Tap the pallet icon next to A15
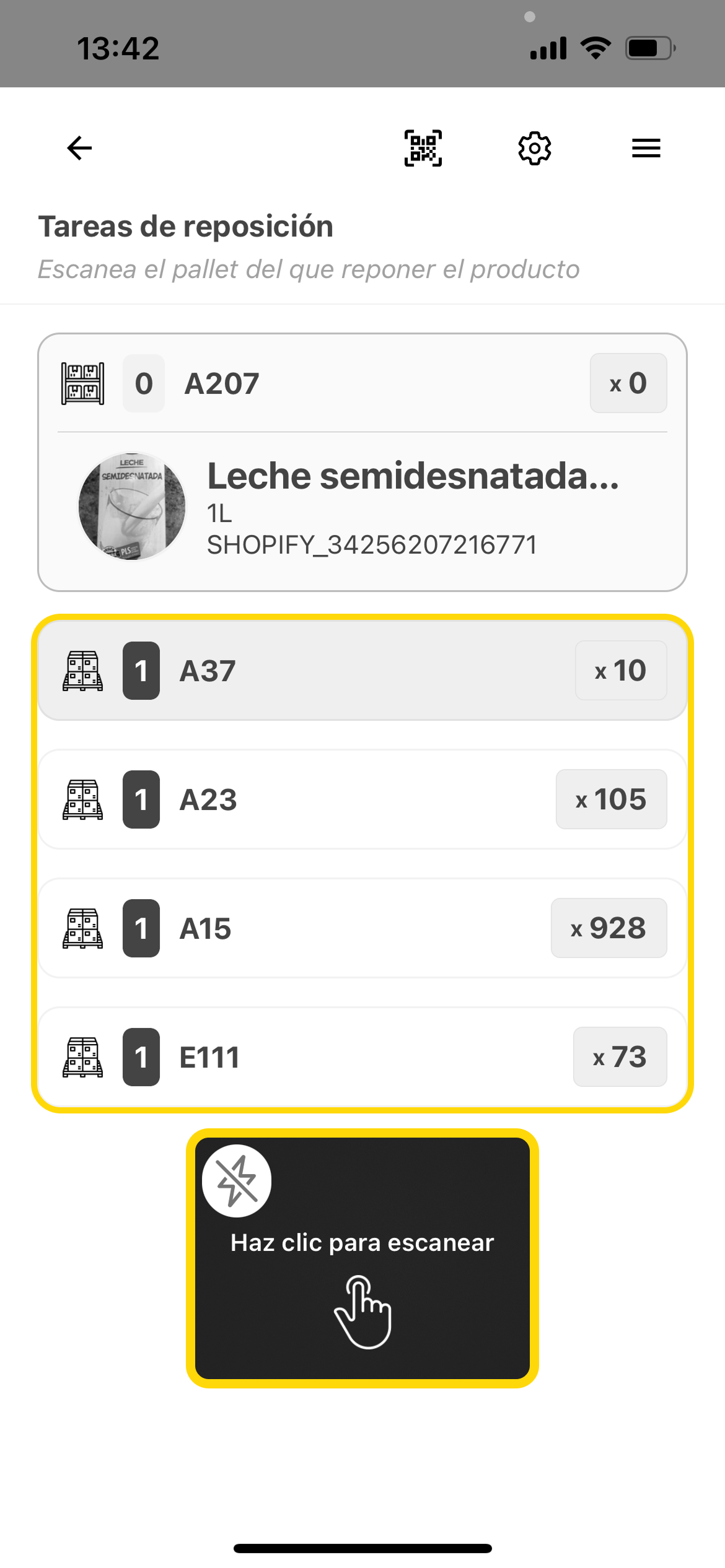Screen dimensions: 725x1568 point(84,928)
